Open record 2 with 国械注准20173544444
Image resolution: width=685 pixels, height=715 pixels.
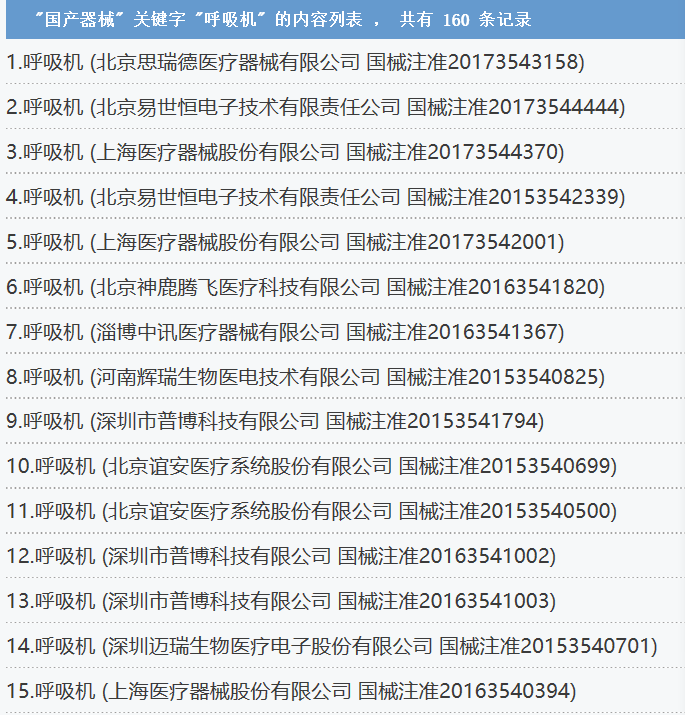click(315, 107)
